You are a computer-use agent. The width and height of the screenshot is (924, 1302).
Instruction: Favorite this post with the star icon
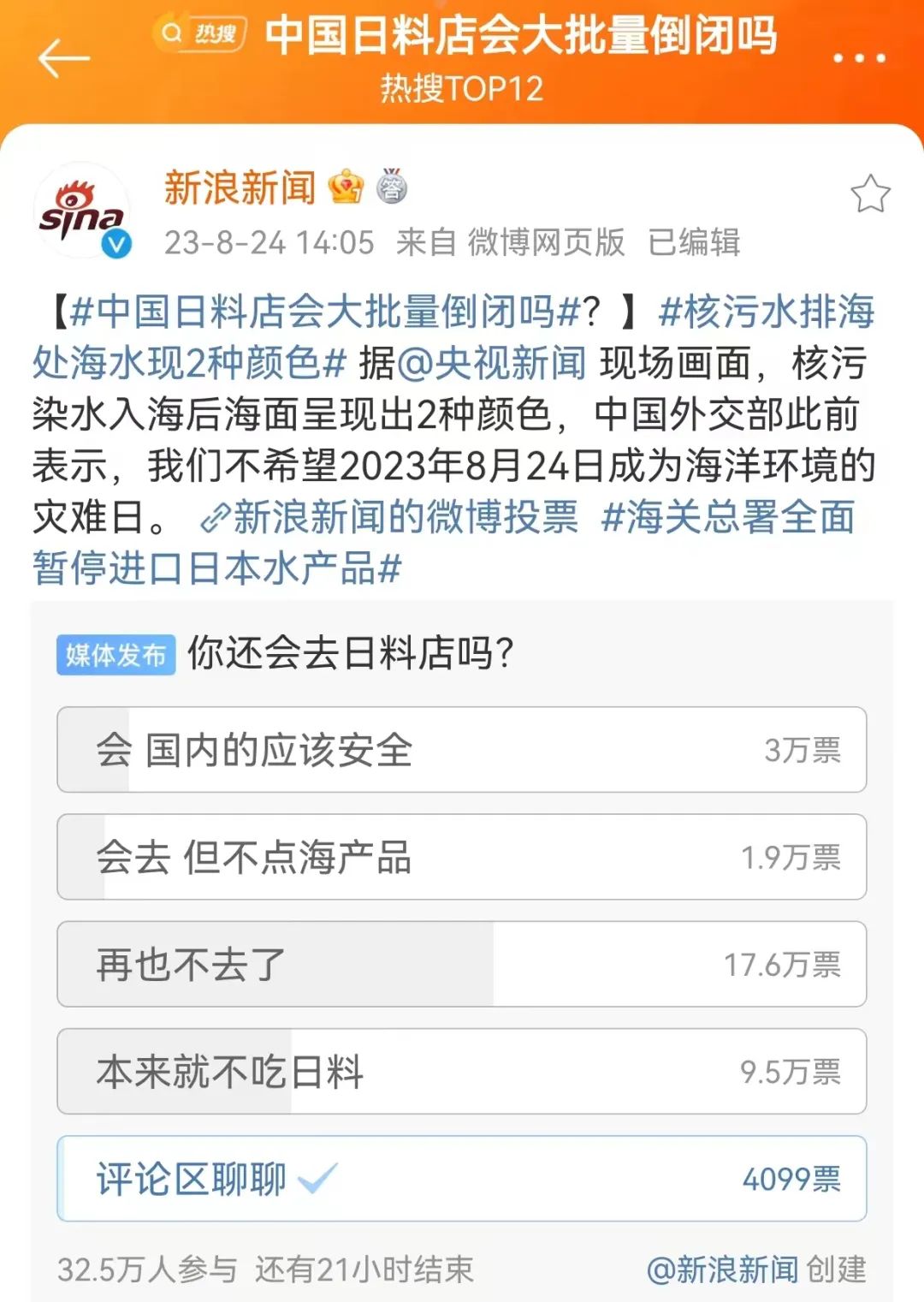(870, 193)
